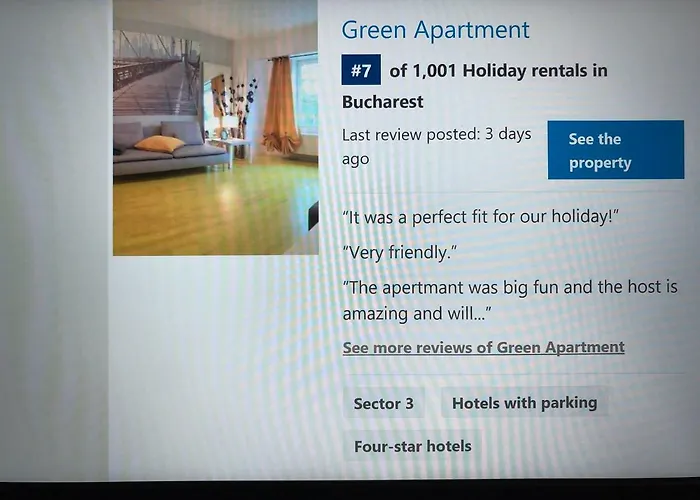Select the Sector 3 chip
700x500 pixels.
(x=383, y=404)
